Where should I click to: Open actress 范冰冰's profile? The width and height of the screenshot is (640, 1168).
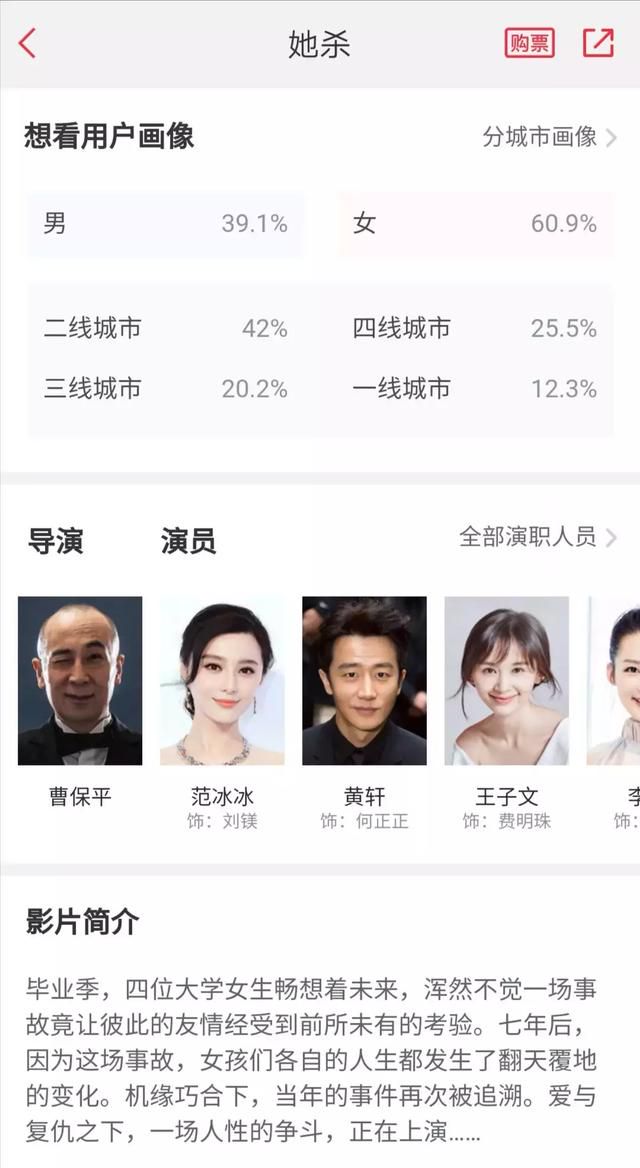coord(222,713)
